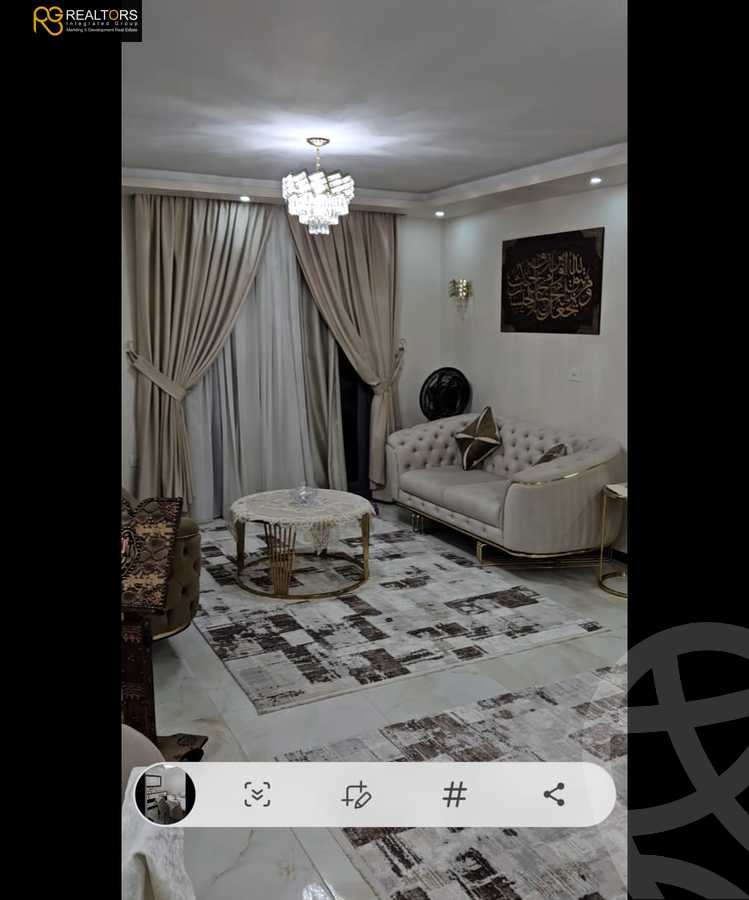Tap the add-tag hashtag button
The image size is (749, 900).
[x=455, y=796]
